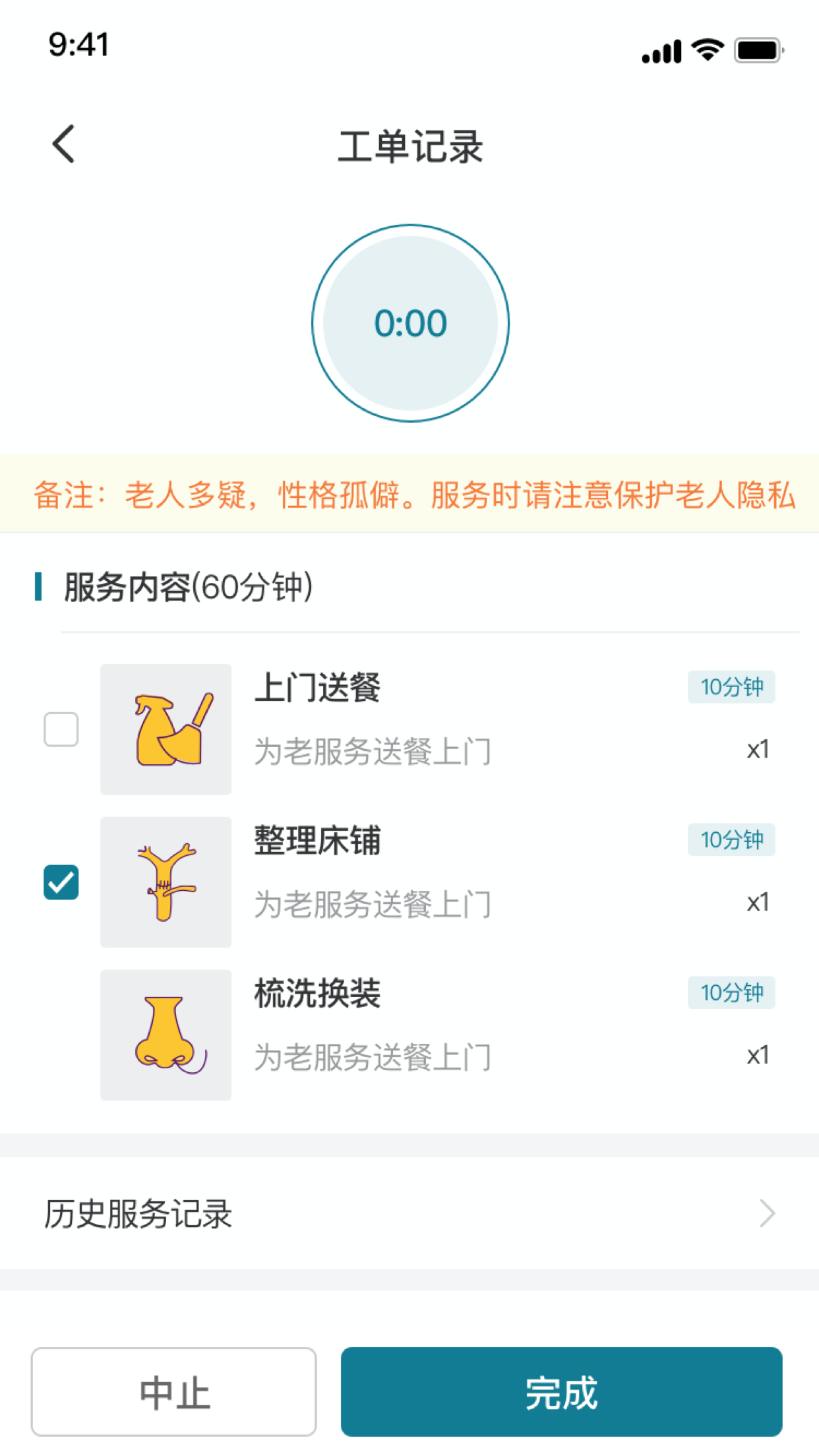Image resolution: width=819 pixels, height=1456 pixels.
Task: Tap 完成 to finish the work order
Action: click(561, 1391)
